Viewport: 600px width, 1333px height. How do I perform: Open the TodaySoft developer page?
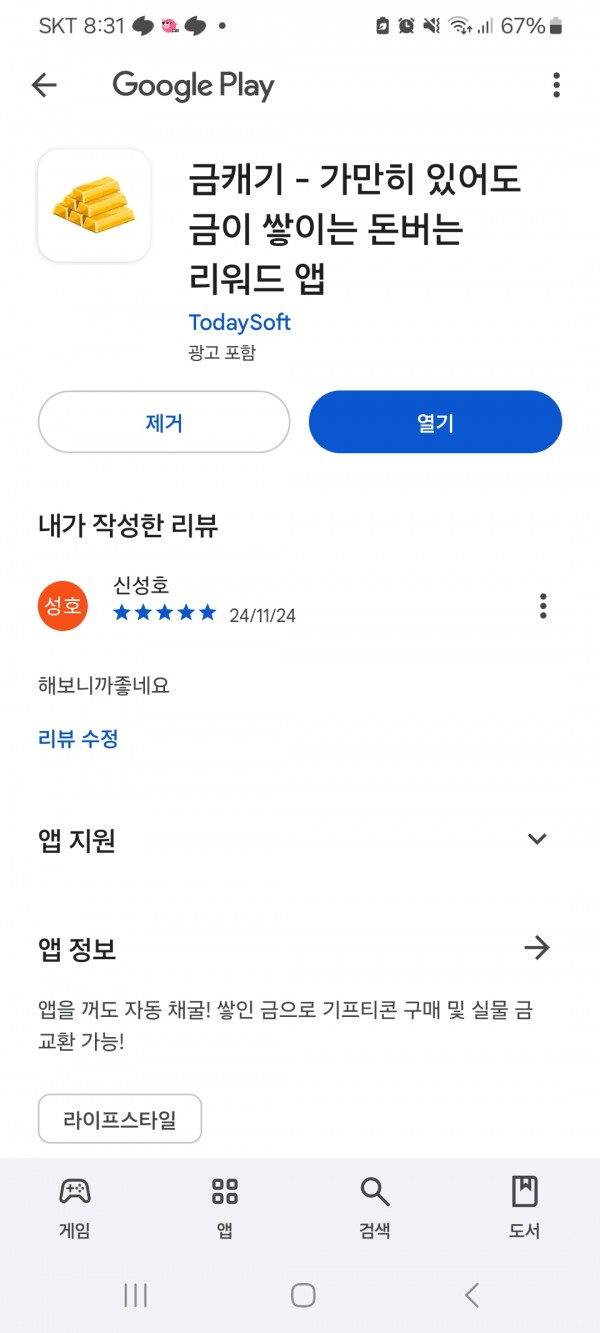coord(240,323)
